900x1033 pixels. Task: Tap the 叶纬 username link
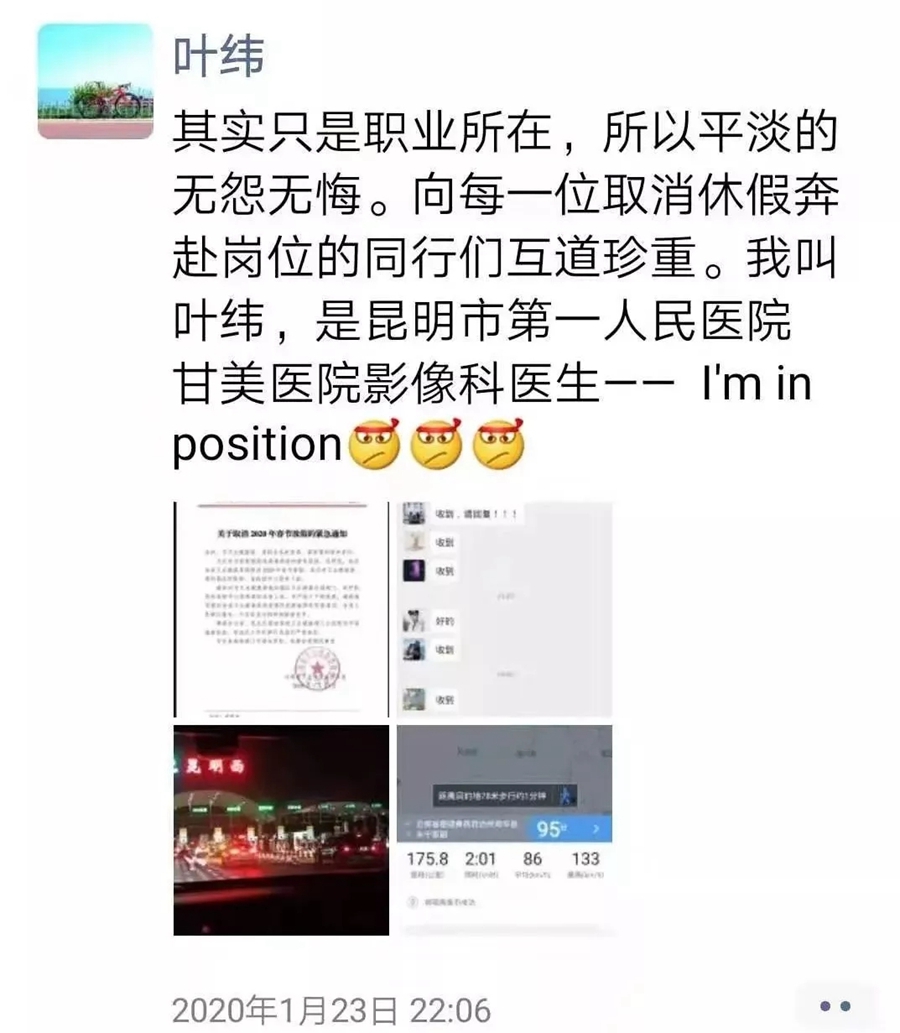click(x=219, y=56)
